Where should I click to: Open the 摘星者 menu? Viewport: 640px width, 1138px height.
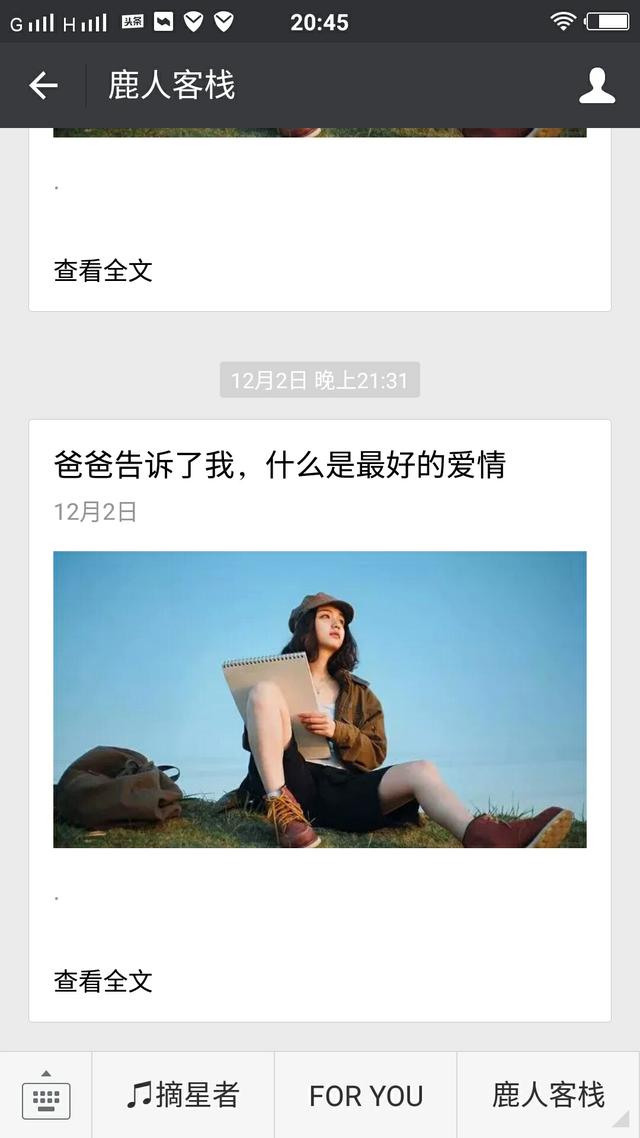pyautogui.click(x=183, y=1095)
